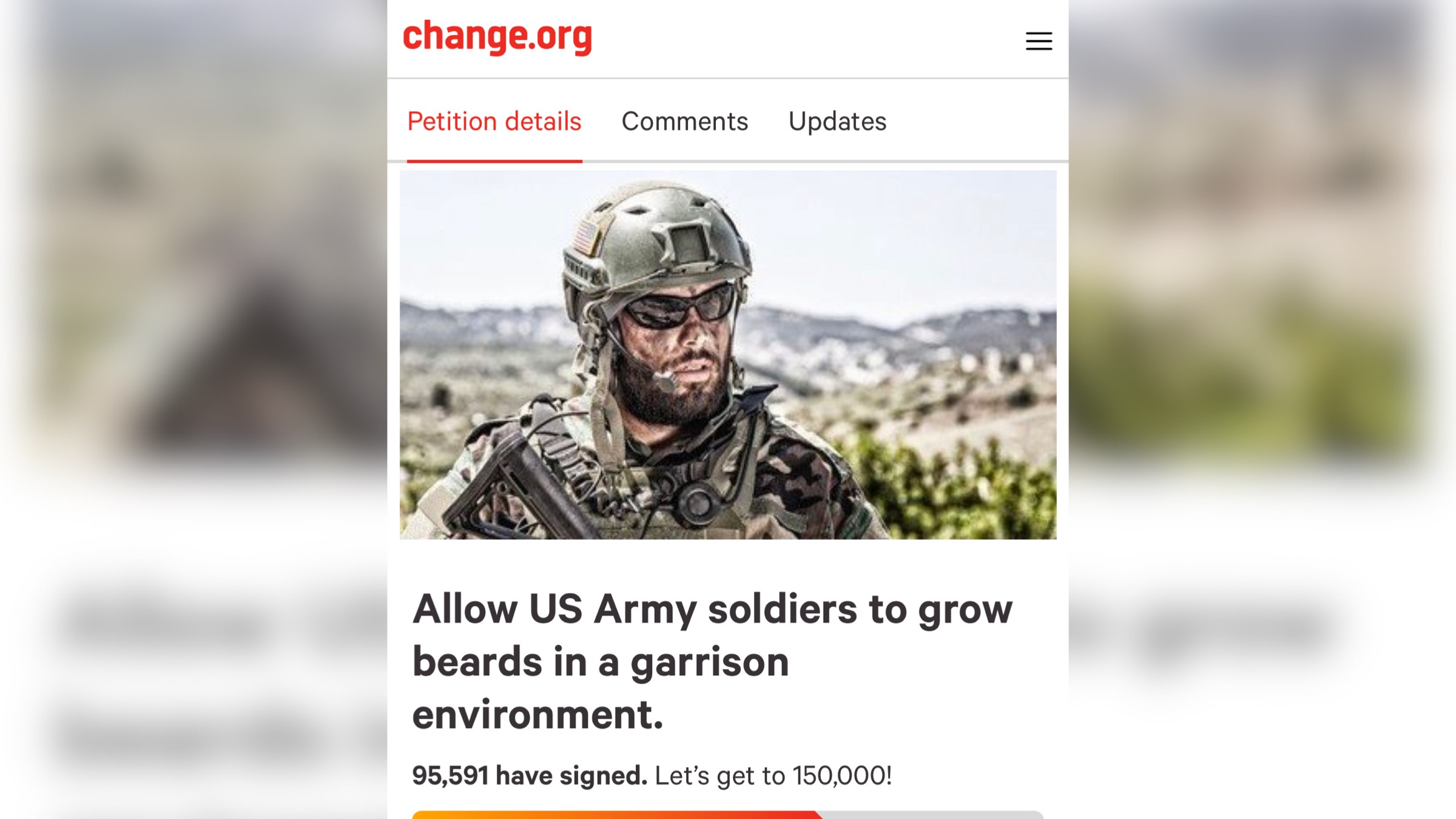Switch to the Updates tab

pyautogui.click(x=837, y=121)
